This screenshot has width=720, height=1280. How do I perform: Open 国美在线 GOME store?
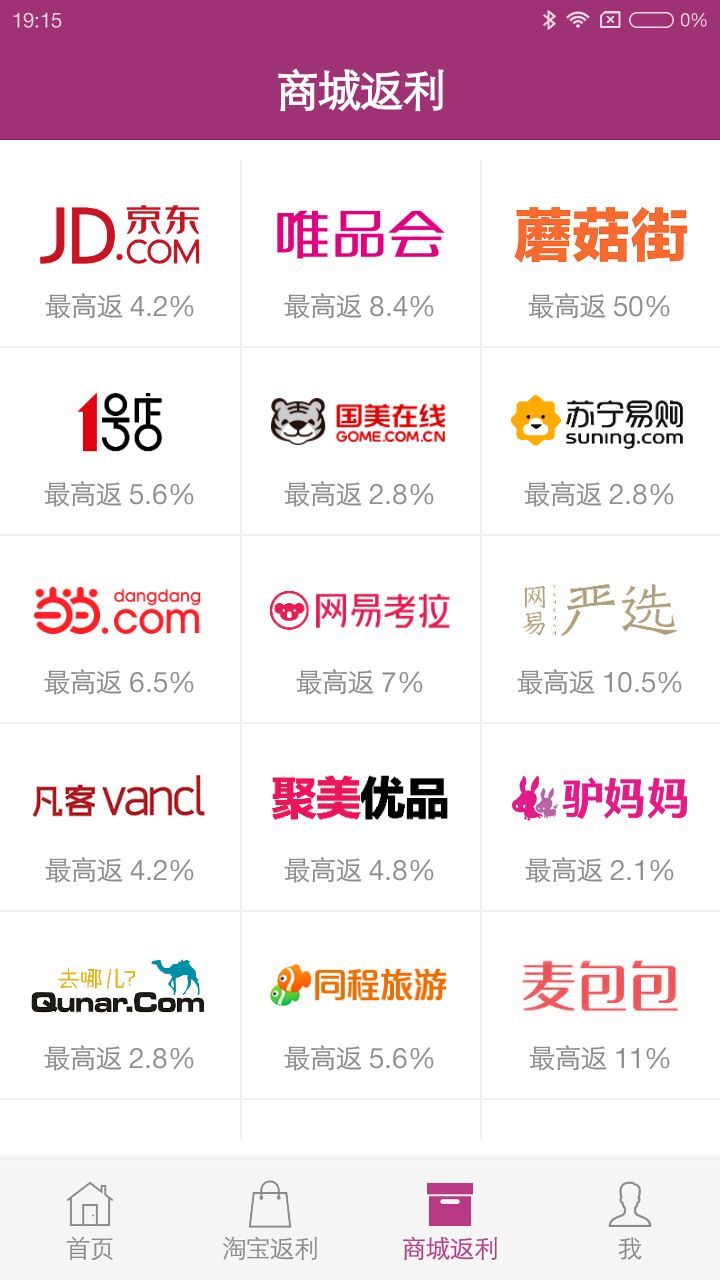pyautogui.click(x=360, y=442)
